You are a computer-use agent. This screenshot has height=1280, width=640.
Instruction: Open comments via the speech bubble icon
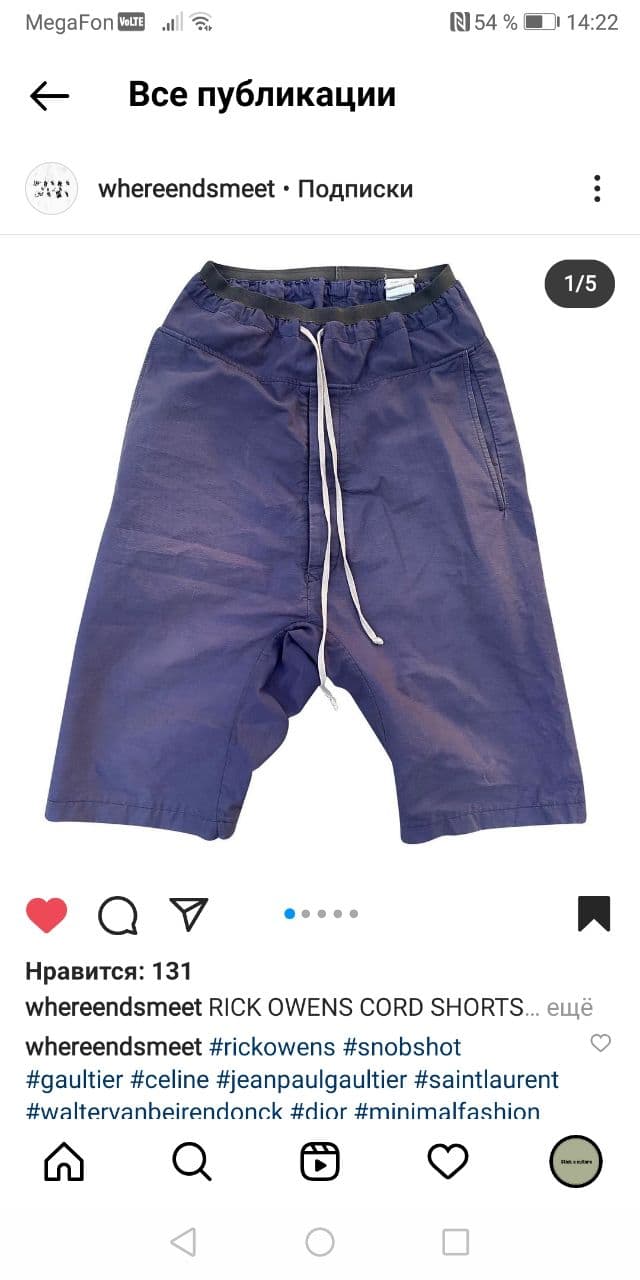pyautogui.click(x=117, y=914)
